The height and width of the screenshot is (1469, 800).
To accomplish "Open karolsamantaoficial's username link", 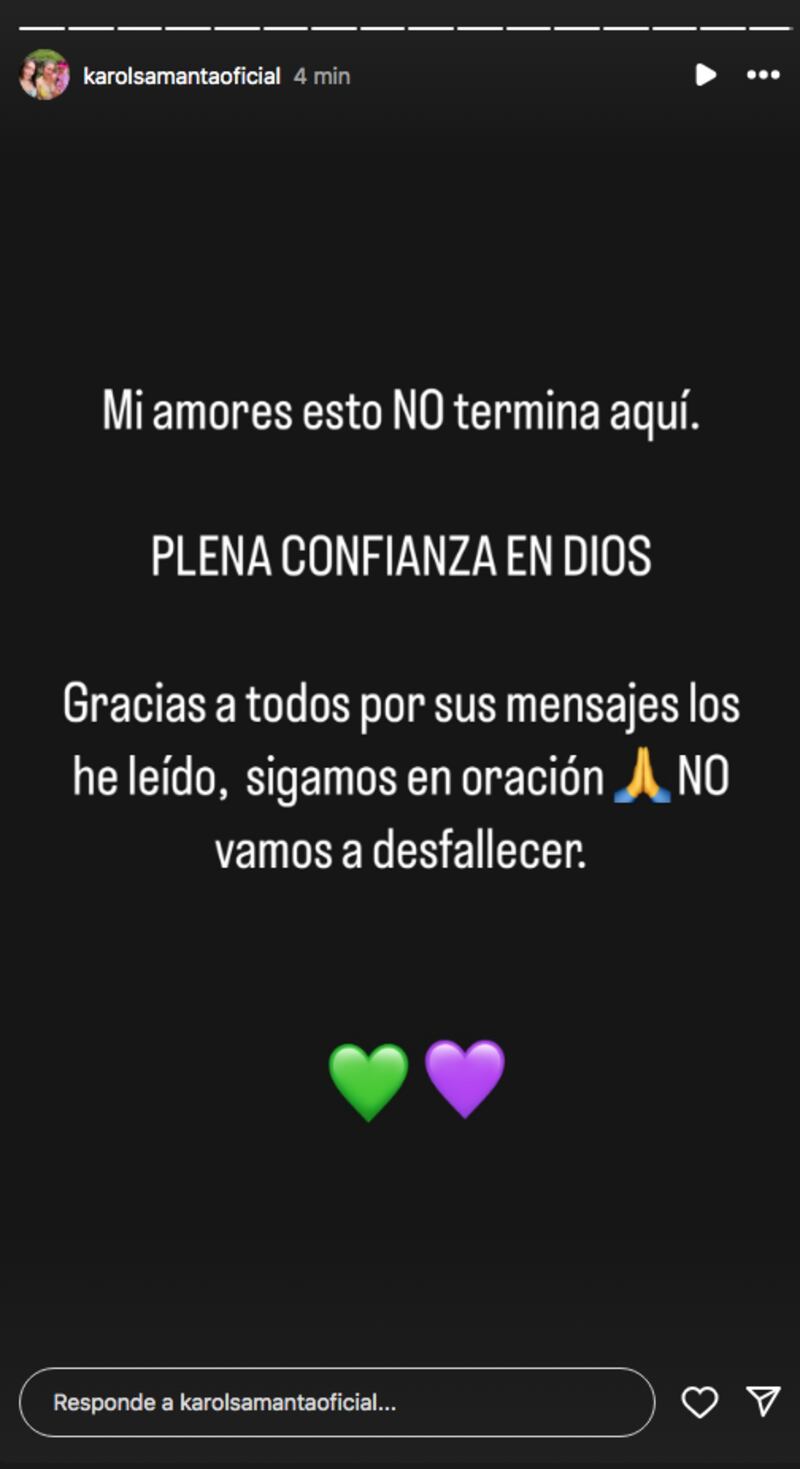I will point(180,75).
